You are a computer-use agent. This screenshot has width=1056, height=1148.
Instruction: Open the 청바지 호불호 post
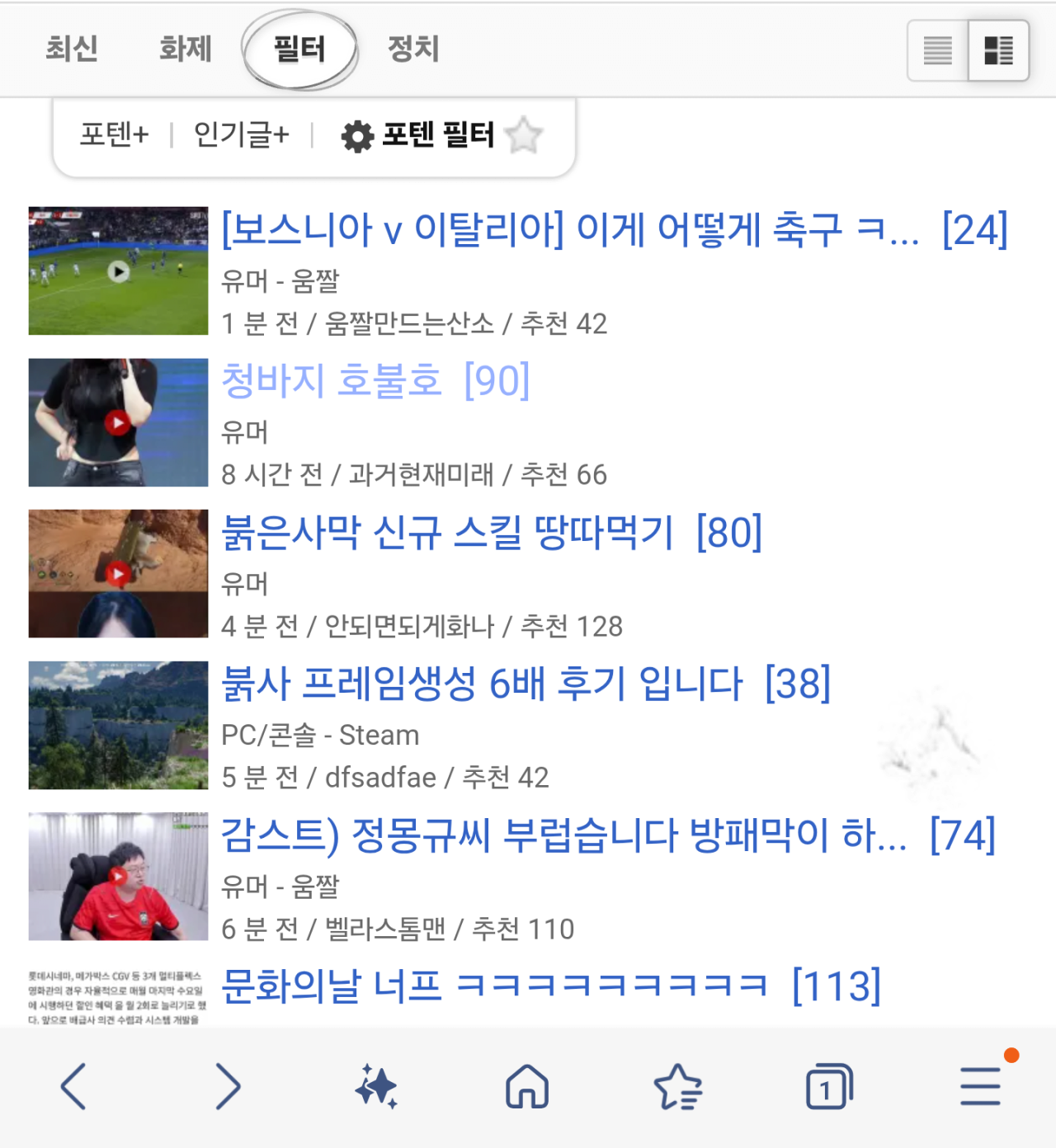(x=332, y=381)
